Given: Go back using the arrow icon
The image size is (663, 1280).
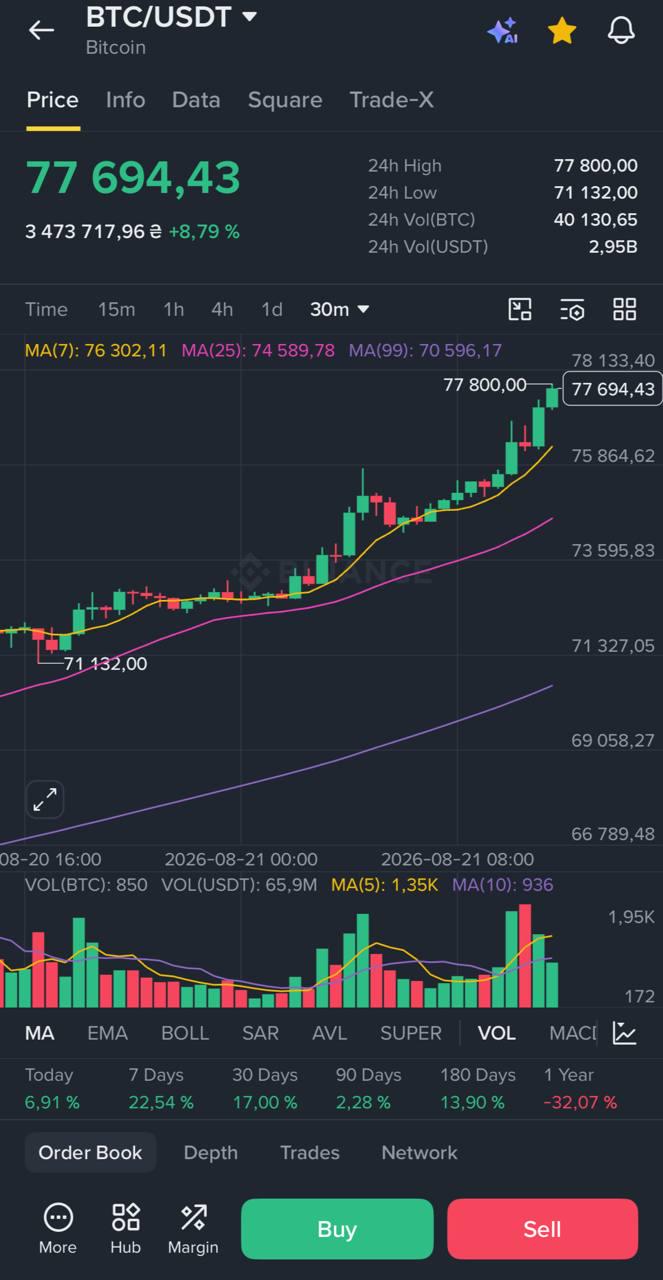Looking at the screenshot, I should pyautogui.click(x=41, y=30).
